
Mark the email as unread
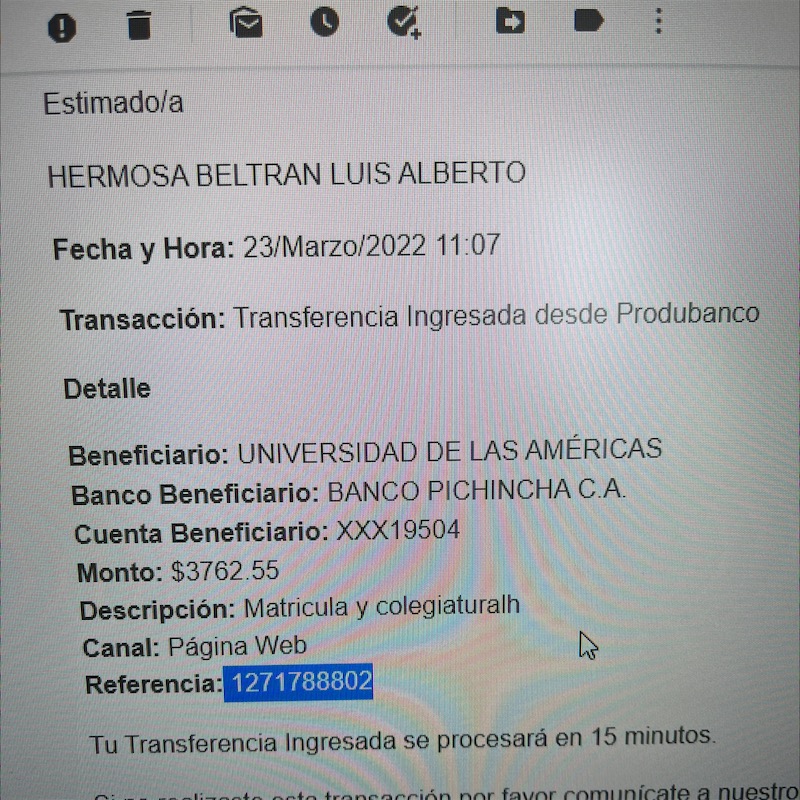point(245,22)
